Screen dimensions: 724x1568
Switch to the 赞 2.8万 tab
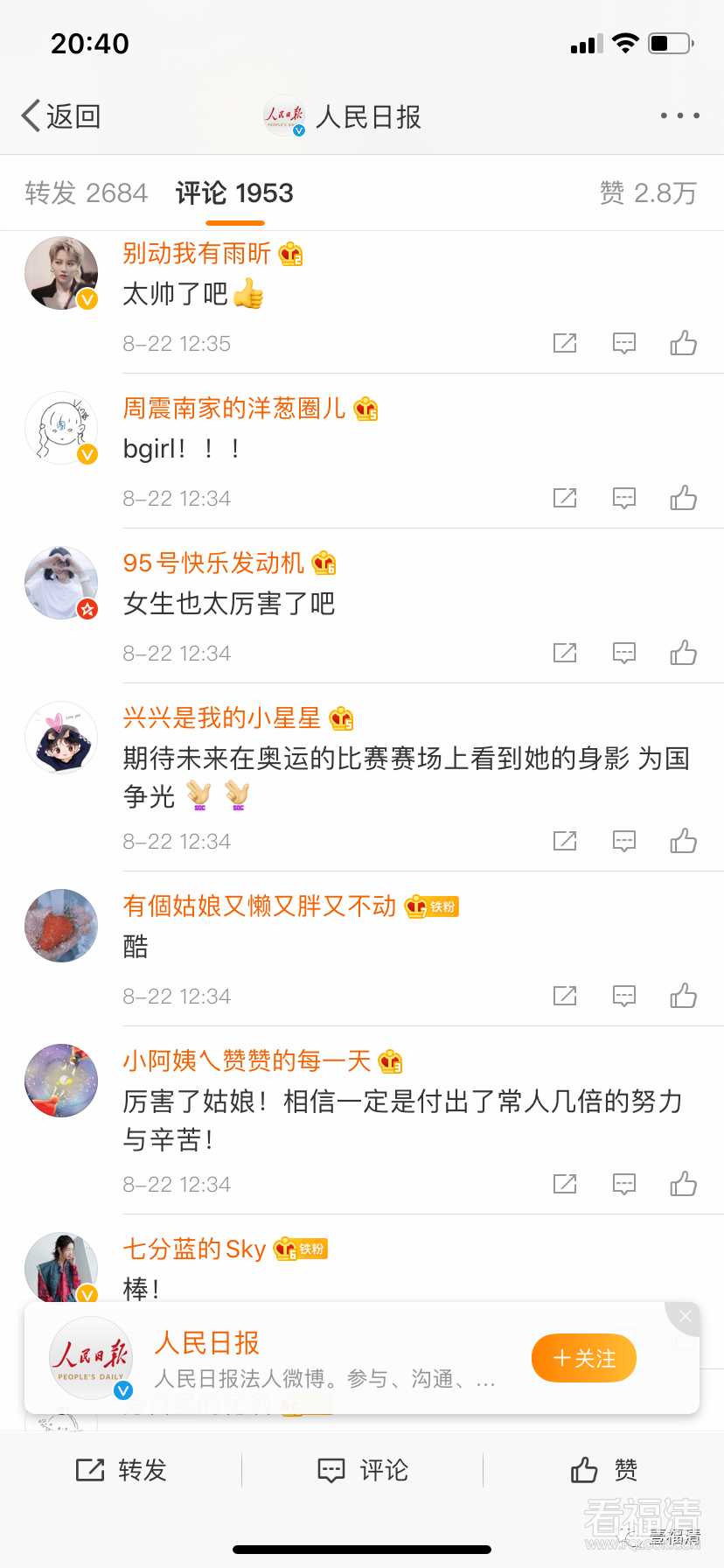[x=648, y=192]
